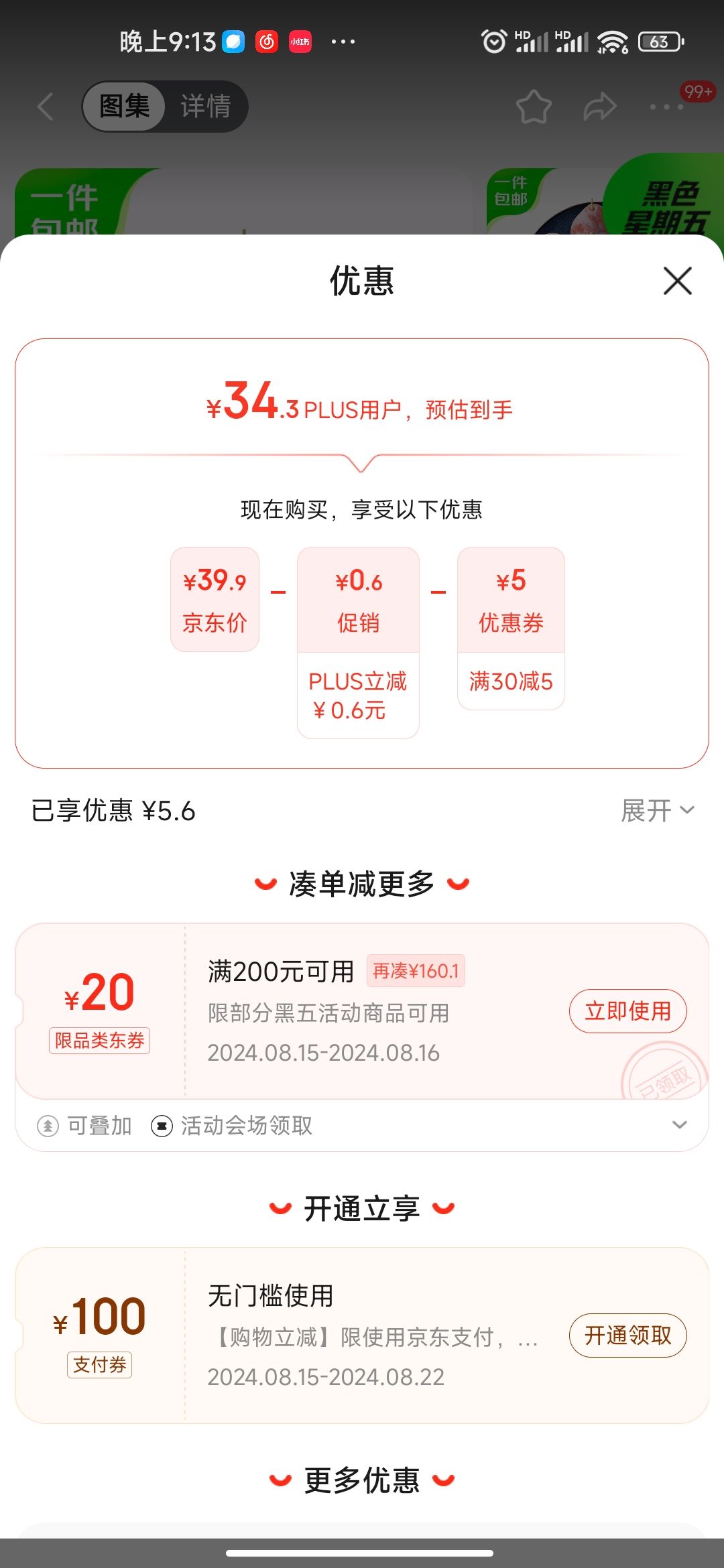Viewport: 724px width, 1568px height.
Task: Close the 优惠 discount sheet
Action: pos(677,281)
